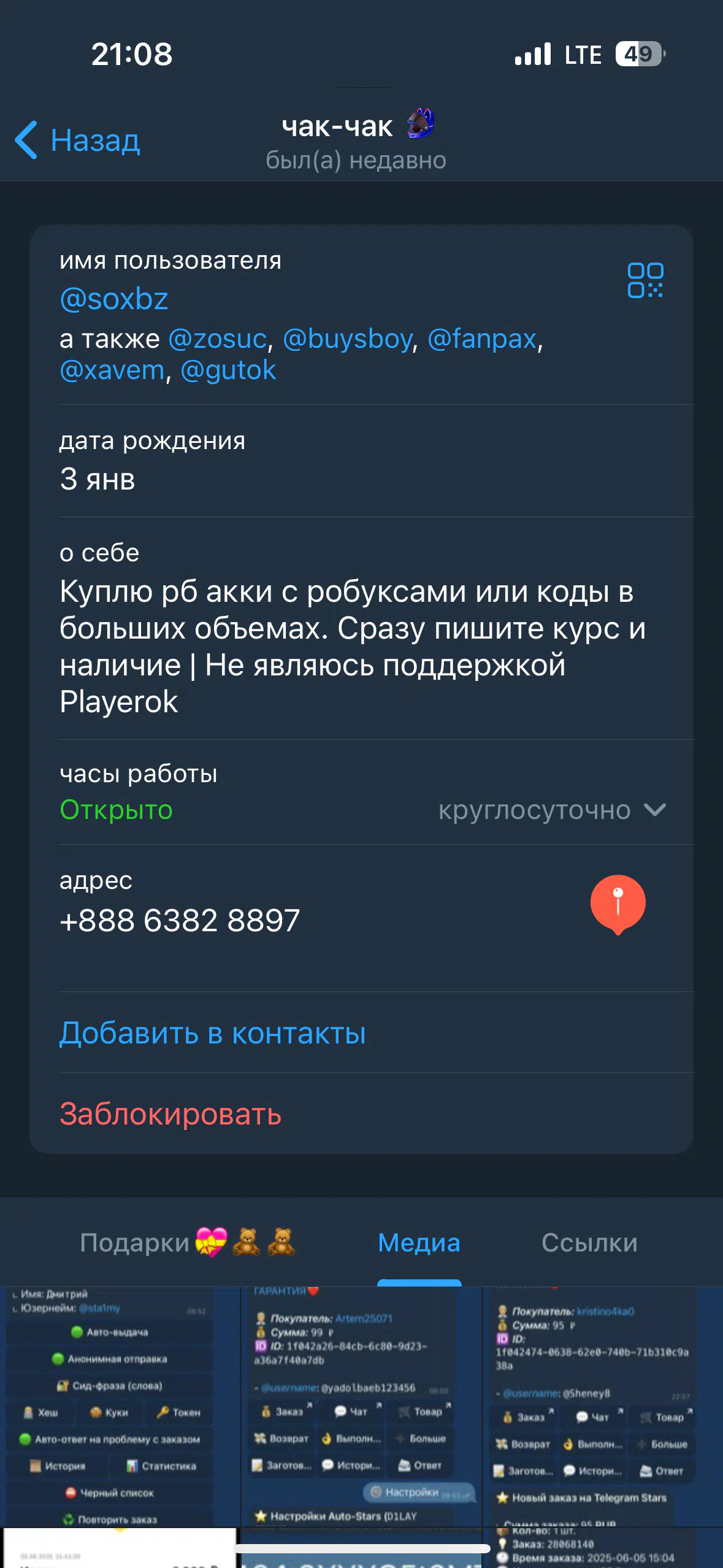
Task: Open the red map pin location
Action: pos(618,904)
